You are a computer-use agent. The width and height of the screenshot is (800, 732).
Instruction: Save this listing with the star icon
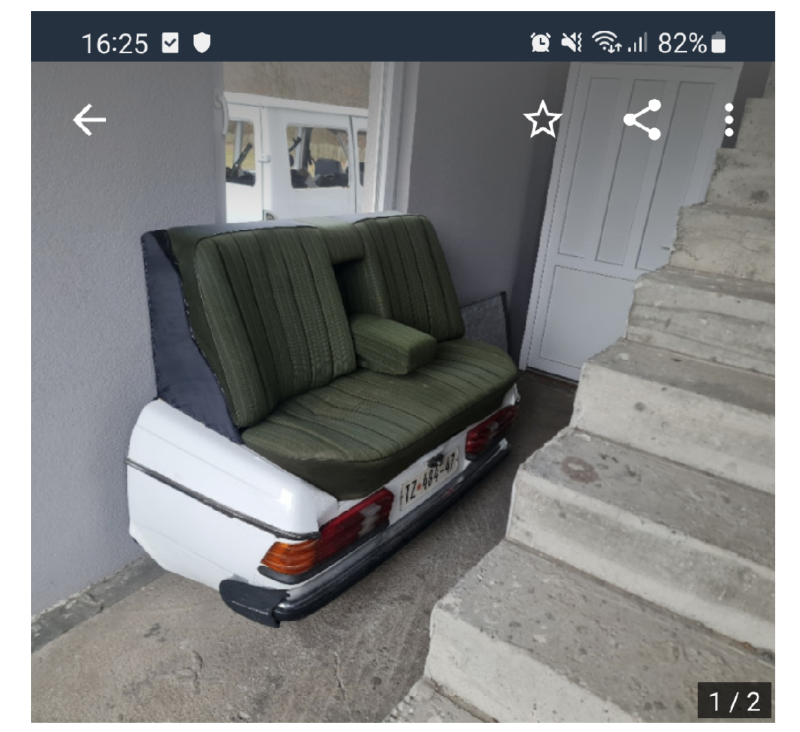coord(542,120)
